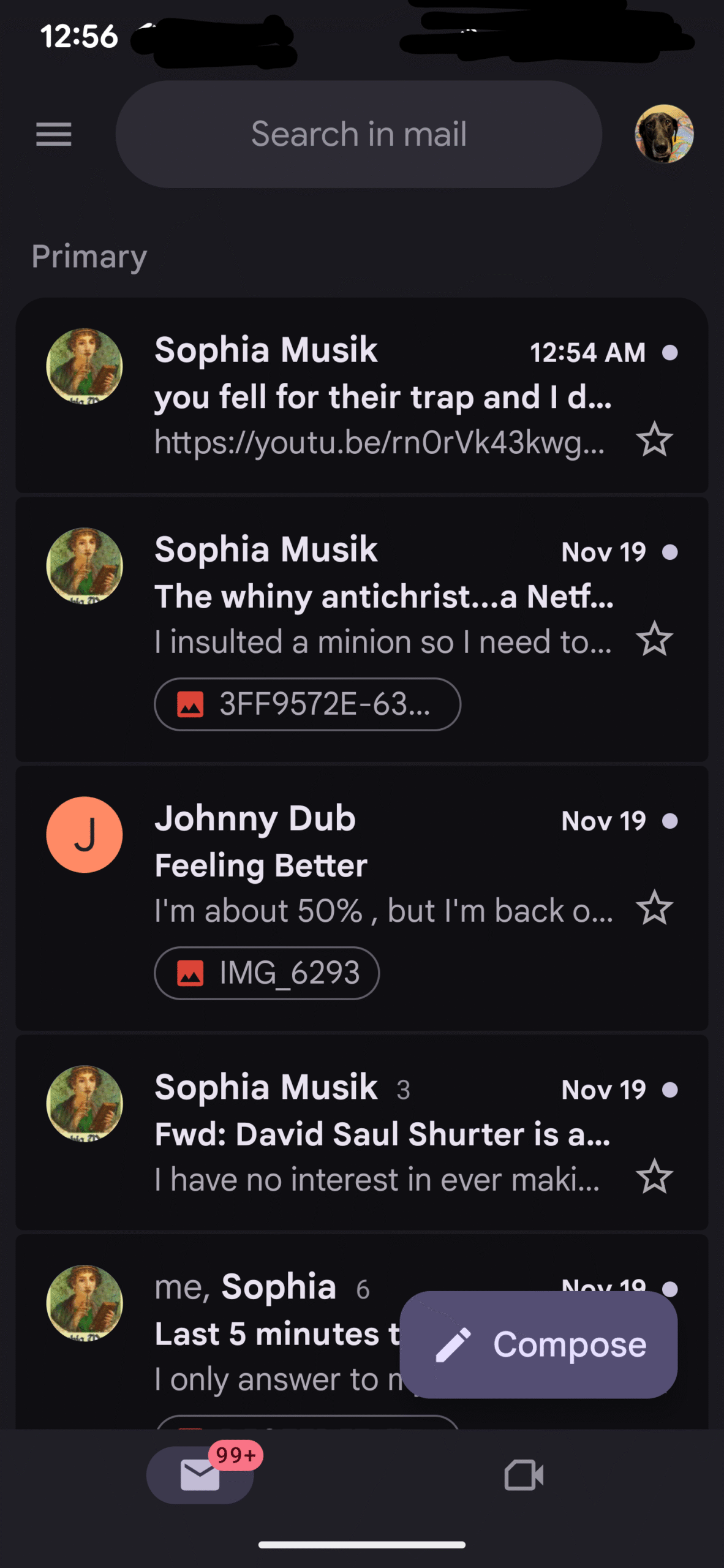Star the 12:54 AM Sophia Musik email
Viewport: 724px width, 1568px height.
pyautogui.click(x=654, y=440)
